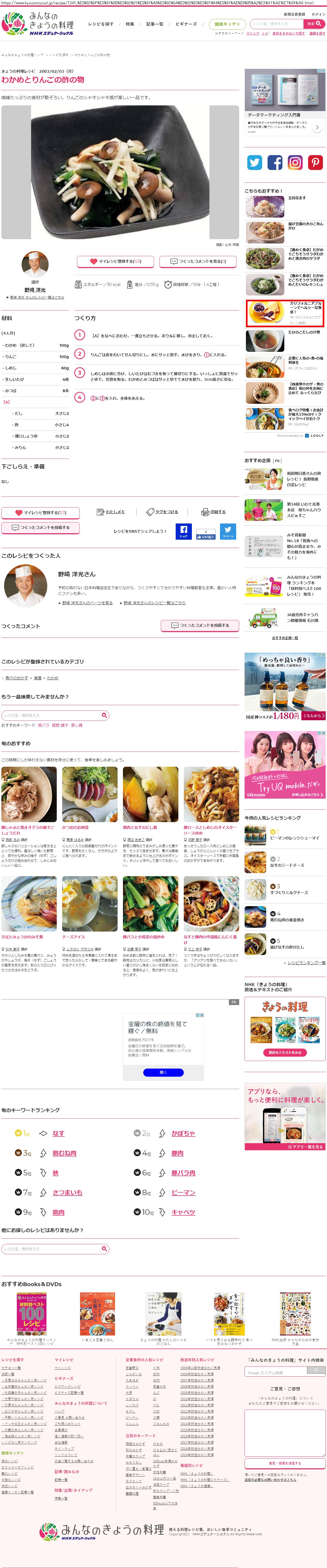This screenshot has height=1568, width=327.
Task: Go to the ビギナーズ navigation item
Action: 186,24
